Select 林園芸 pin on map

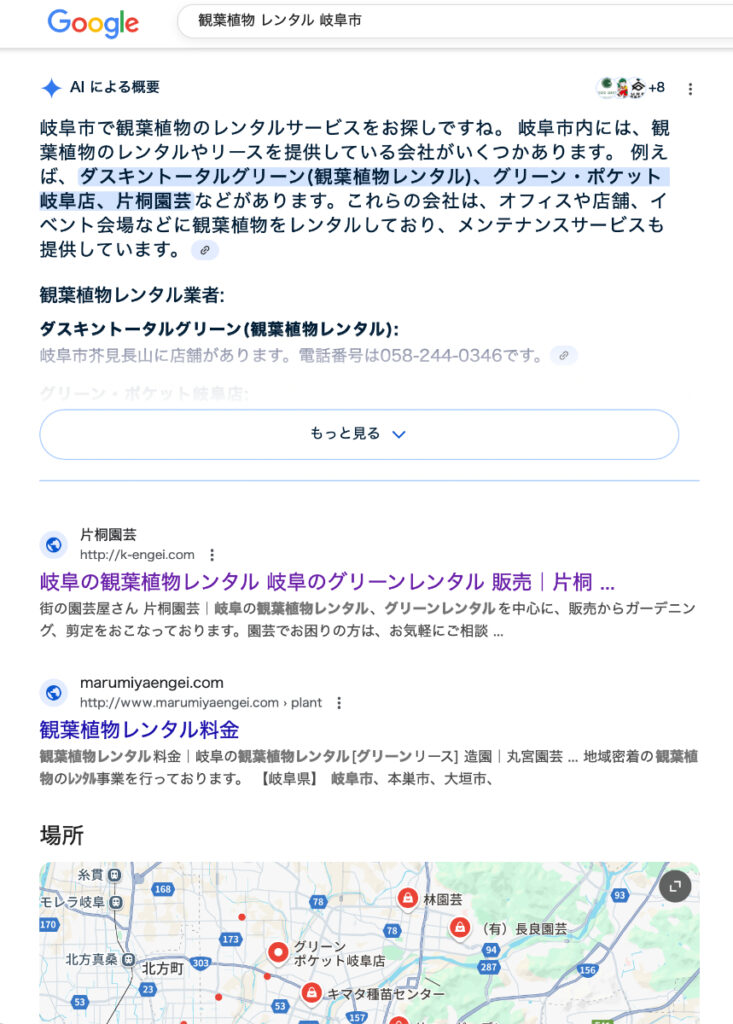pos(408,899)
